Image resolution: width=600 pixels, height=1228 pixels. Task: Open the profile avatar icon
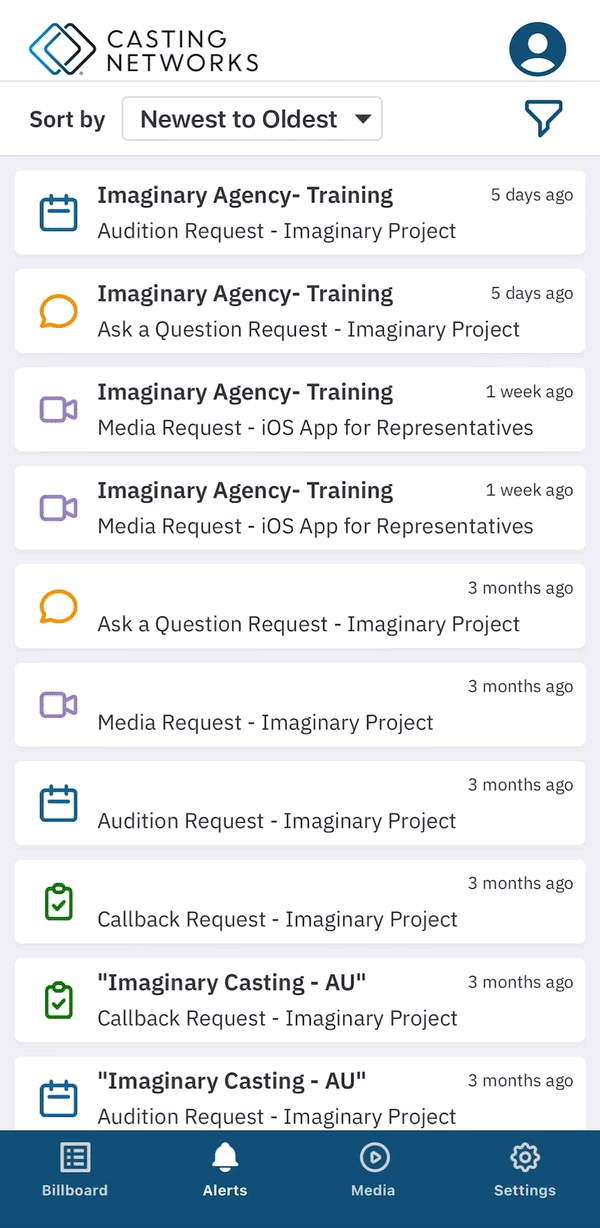click(537, 49)
